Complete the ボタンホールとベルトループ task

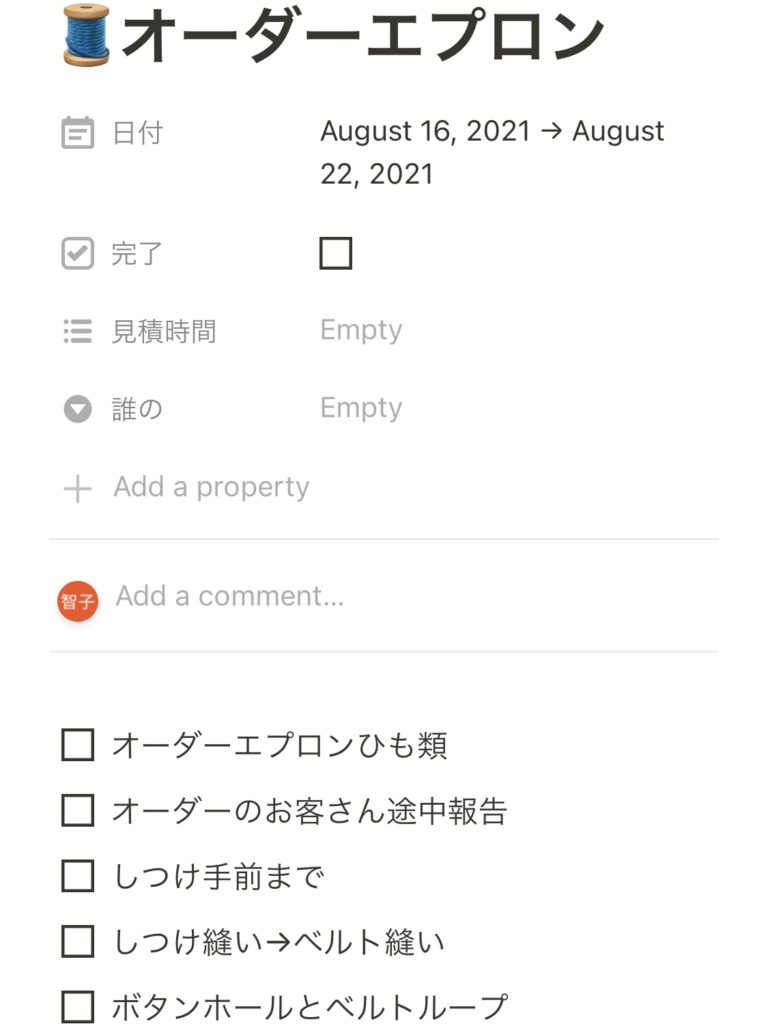click(78, 1007)
